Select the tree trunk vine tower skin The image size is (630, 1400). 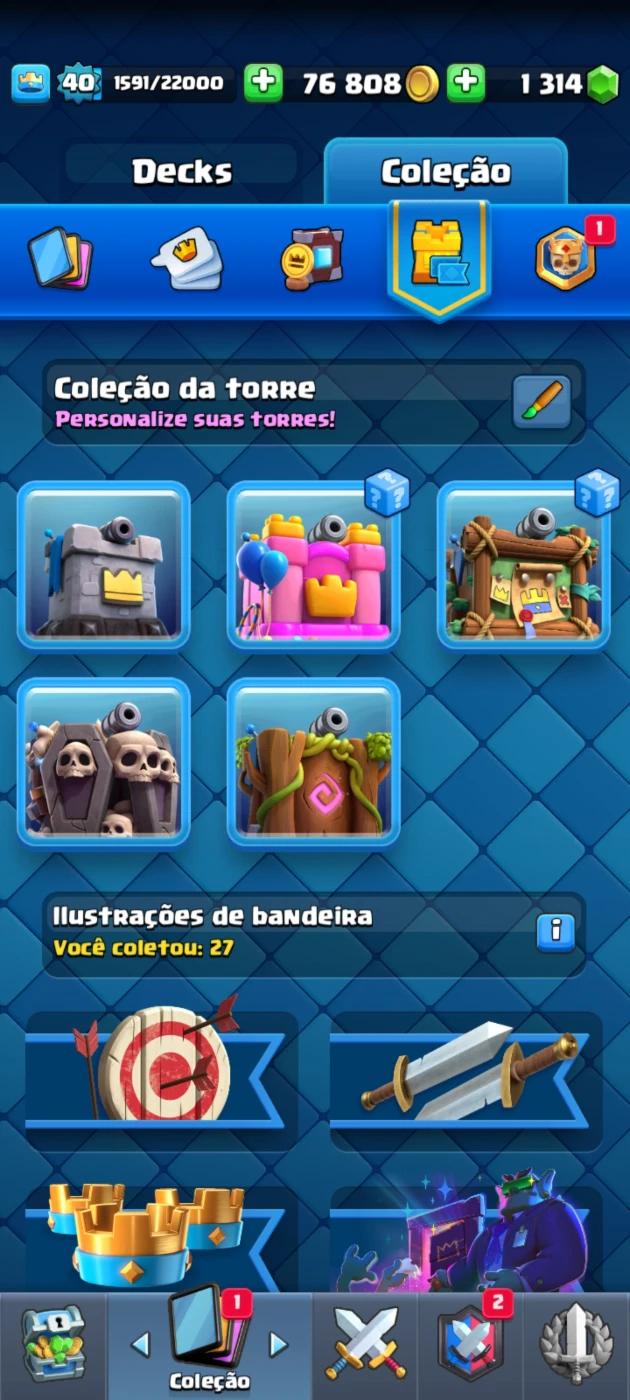tap(314, 762)
